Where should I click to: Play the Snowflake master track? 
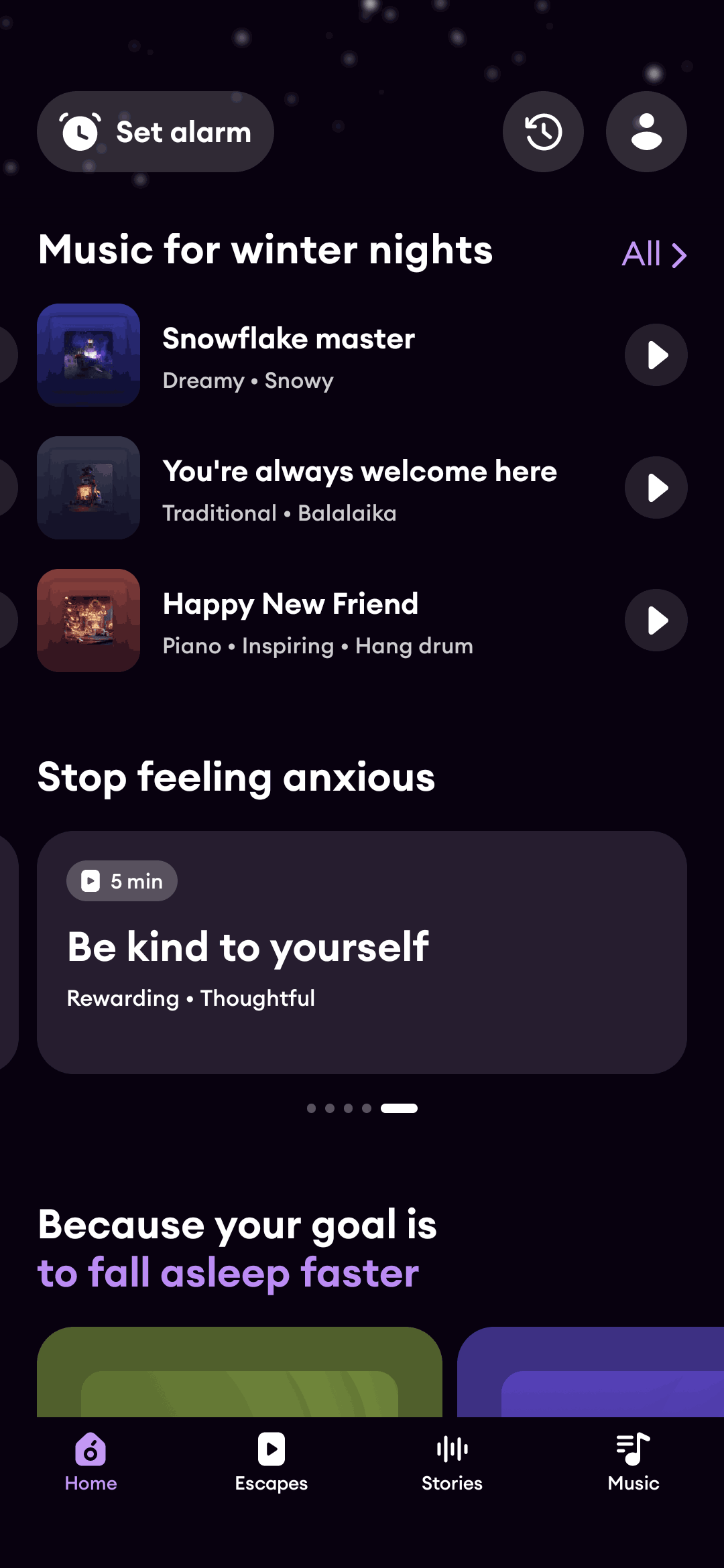pos(656,355)
